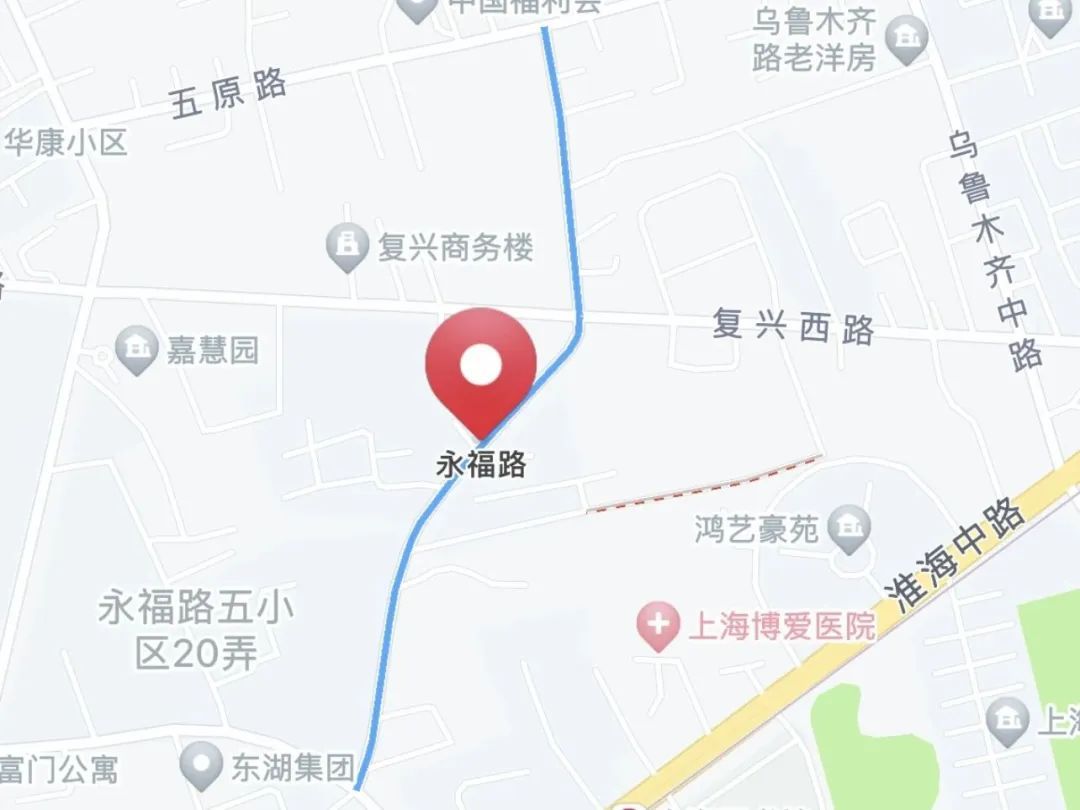This screenshot has height=810, width=1080.
Task: Select the 嘉慧园 map marker
Action: pyautogui.click(x=136, y=350)
